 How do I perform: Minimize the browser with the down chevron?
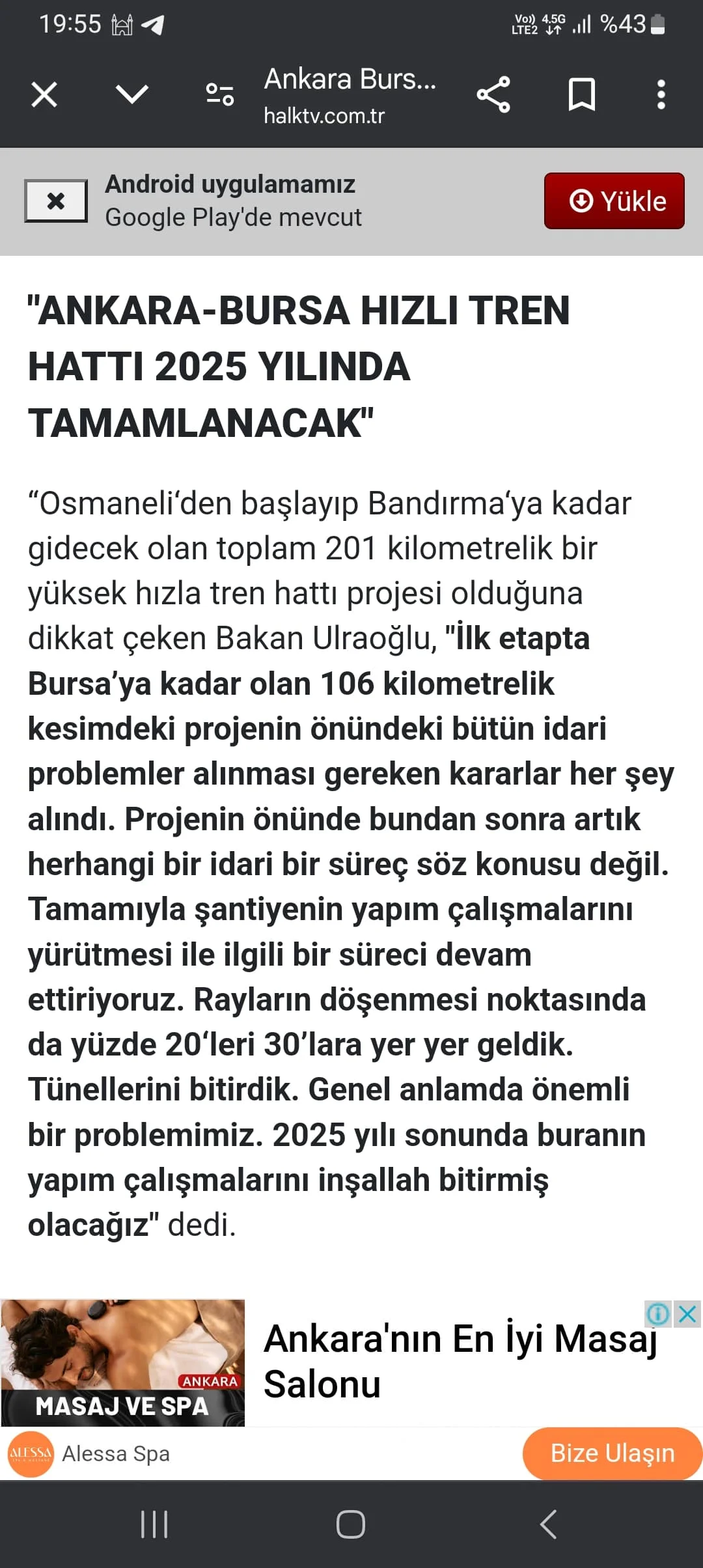point(132,95)
